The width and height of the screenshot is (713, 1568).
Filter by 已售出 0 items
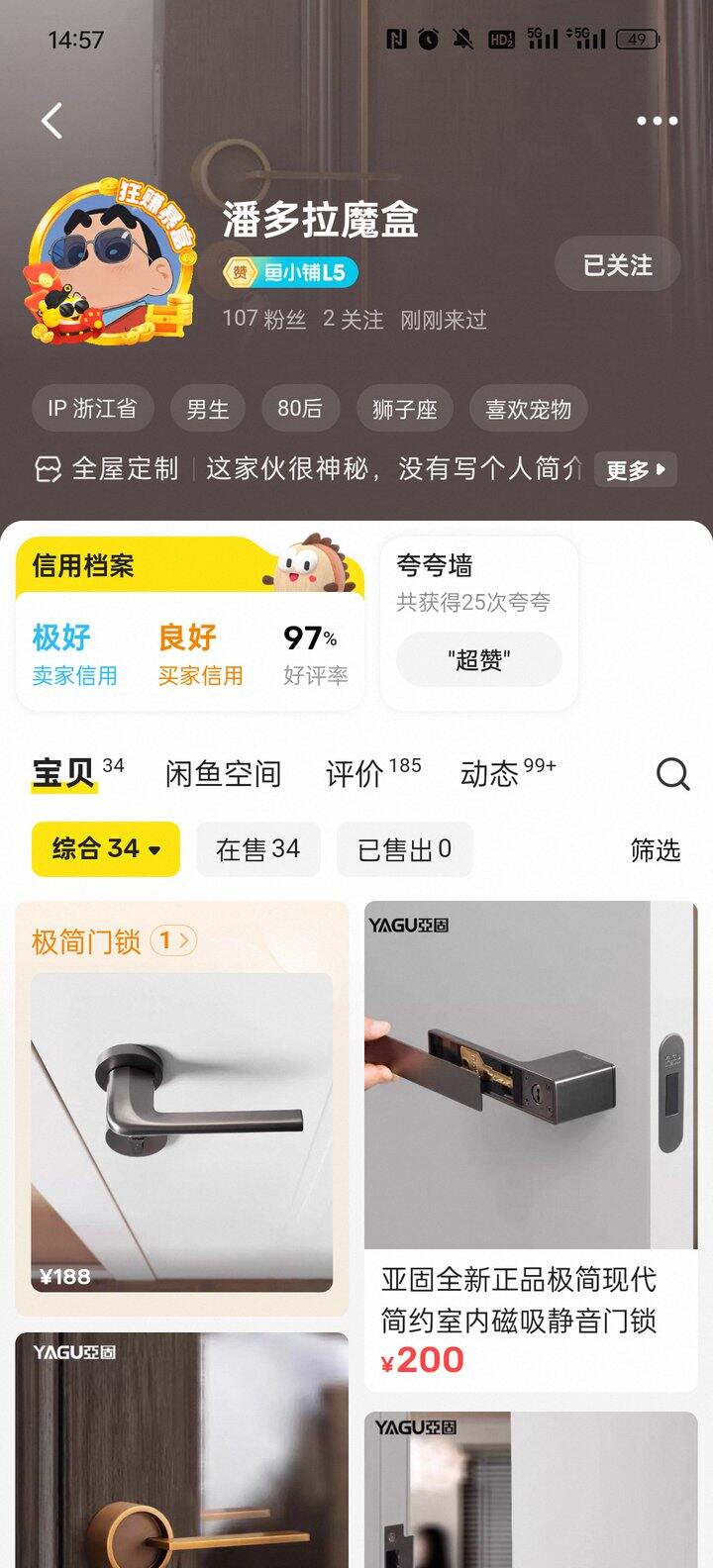coord(404,849)
